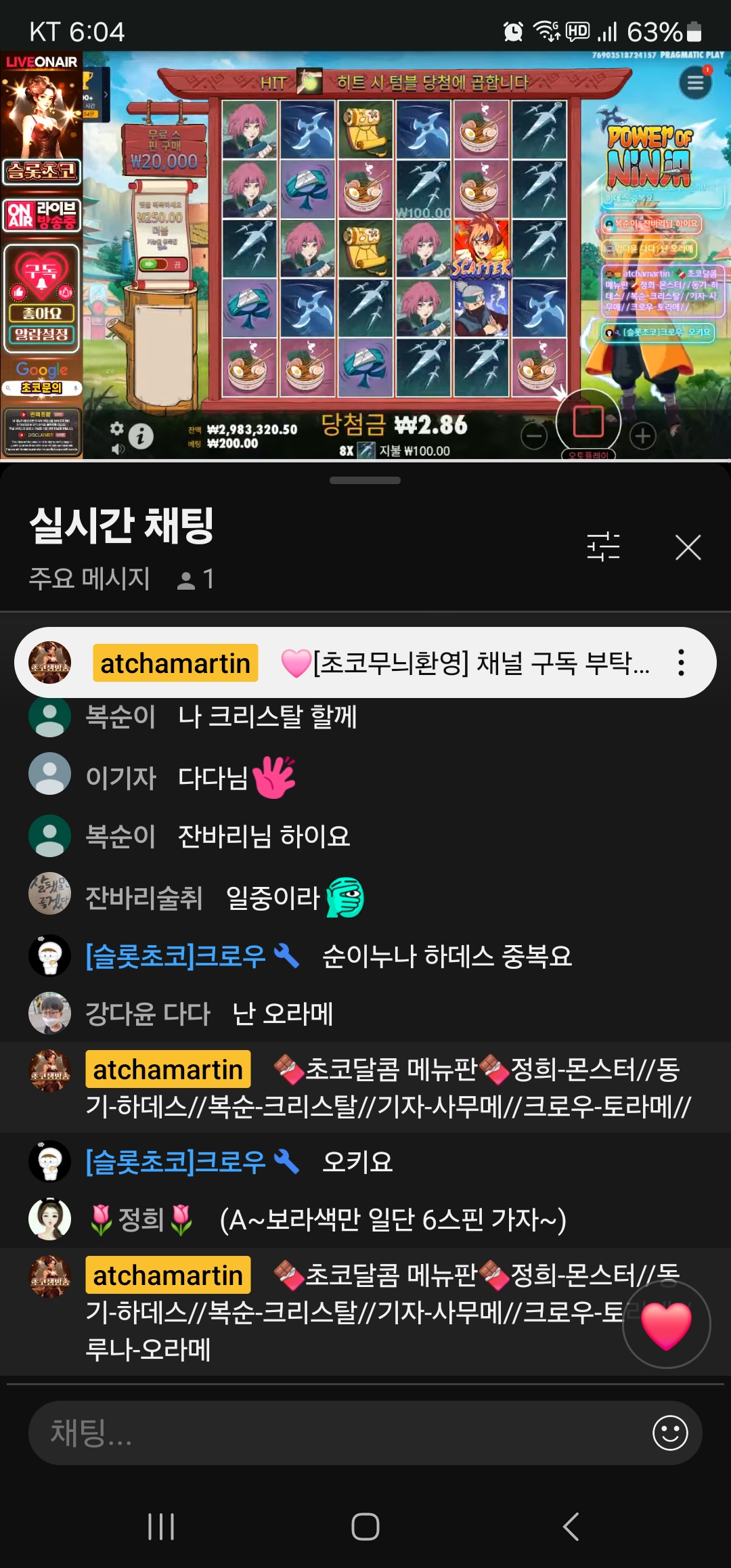
Task: Close the live chat panel
Action: pyautogui.click(x=688, y=547)
